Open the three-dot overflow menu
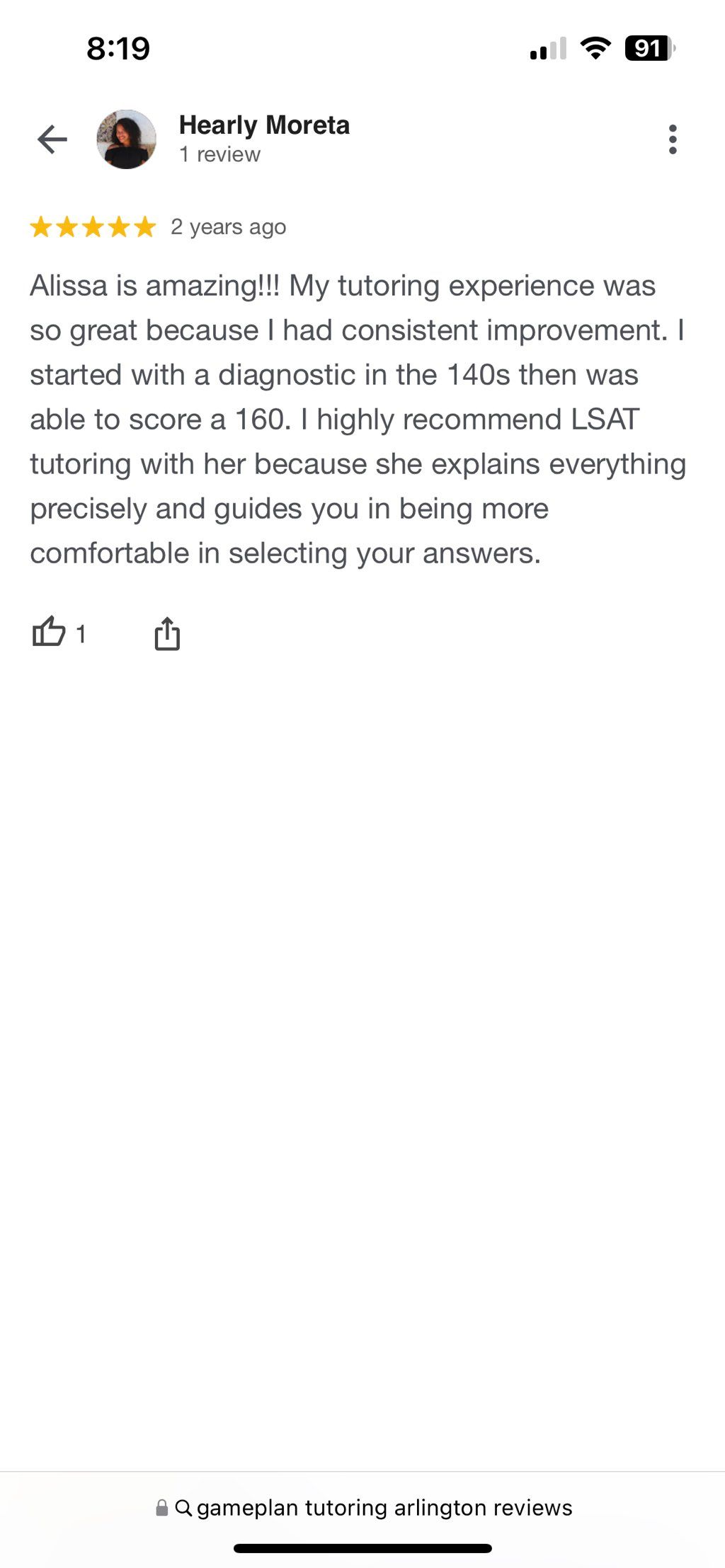Viewport: 725px width, 1568px height. 672,139
